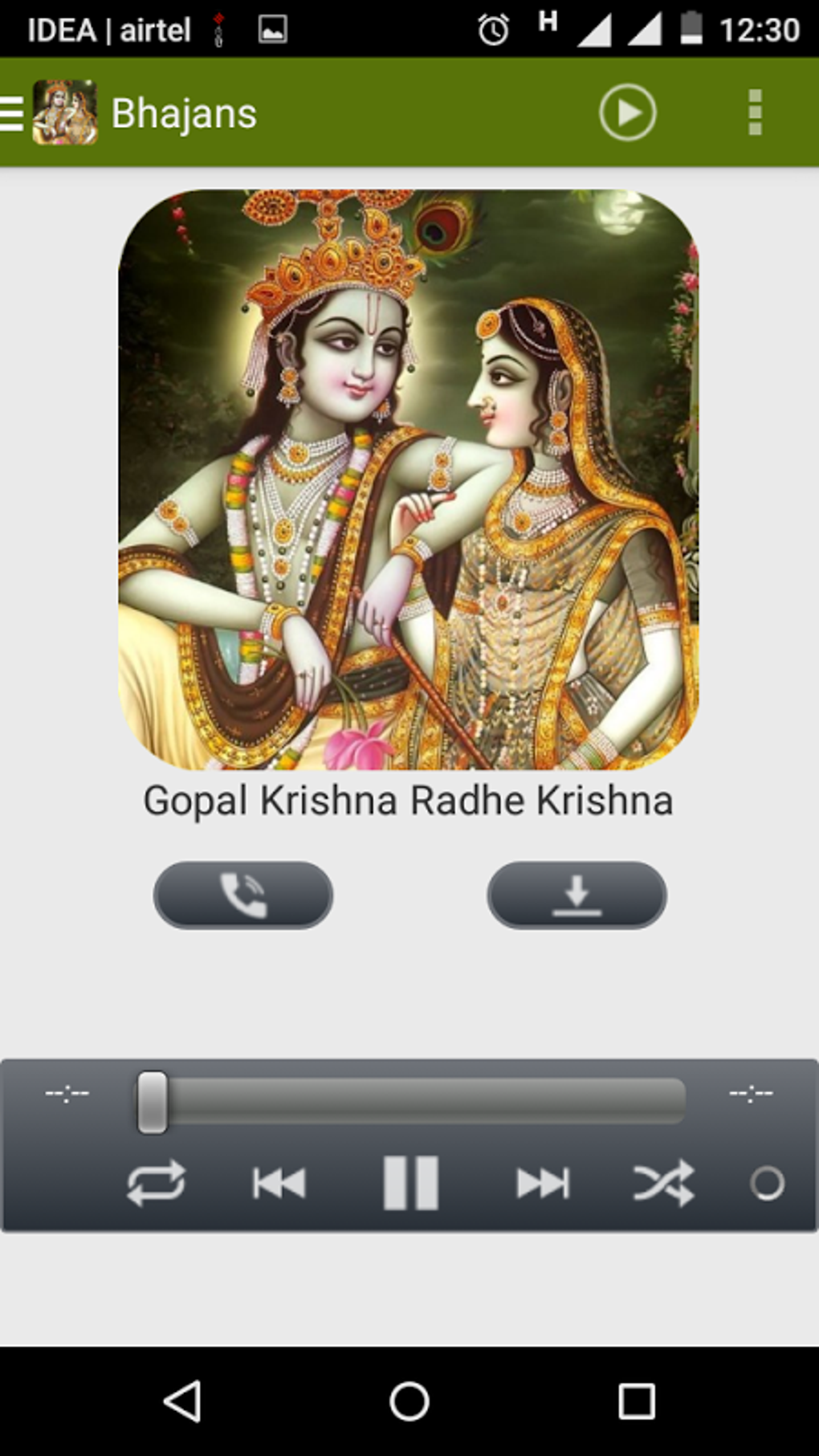Image resolution: width=819 pixels, height=1456 pixels.
Task: Tap the play circle in the app bar
Action: 627,112
